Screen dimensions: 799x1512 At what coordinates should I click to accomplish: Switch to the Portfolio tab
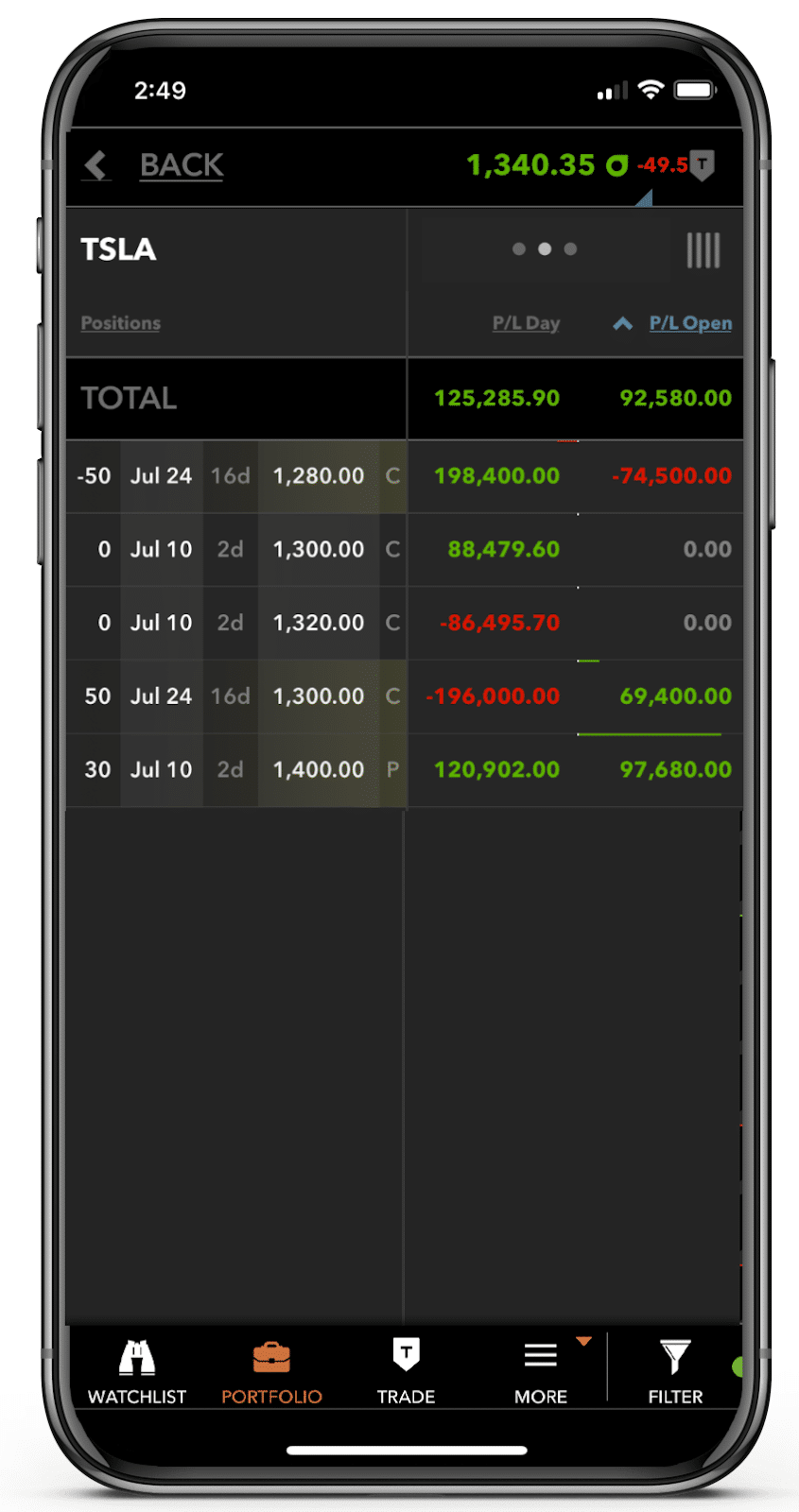point(271,1372)
